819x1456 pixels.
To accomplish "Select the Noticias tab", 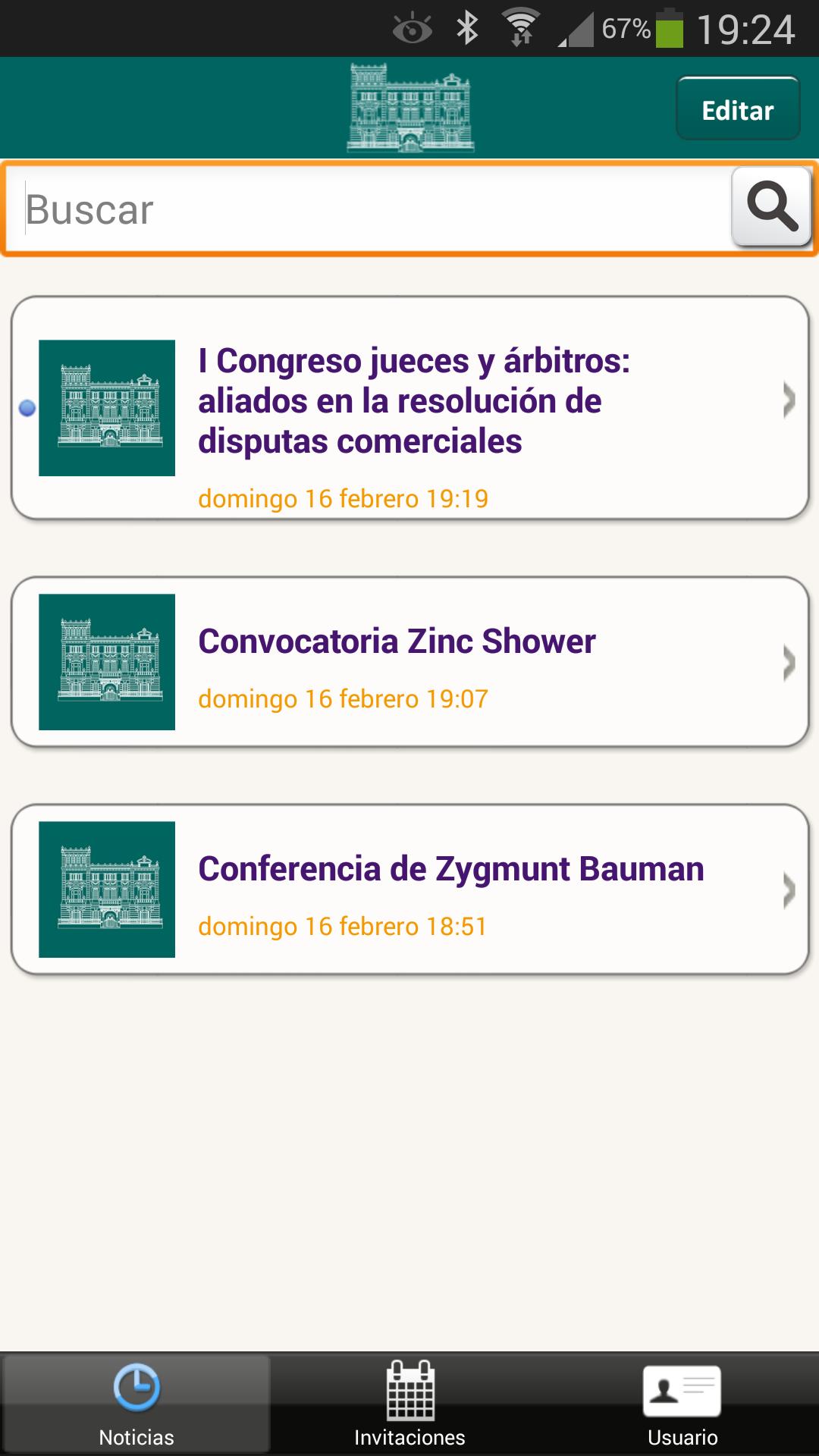I will point(136,1404).
